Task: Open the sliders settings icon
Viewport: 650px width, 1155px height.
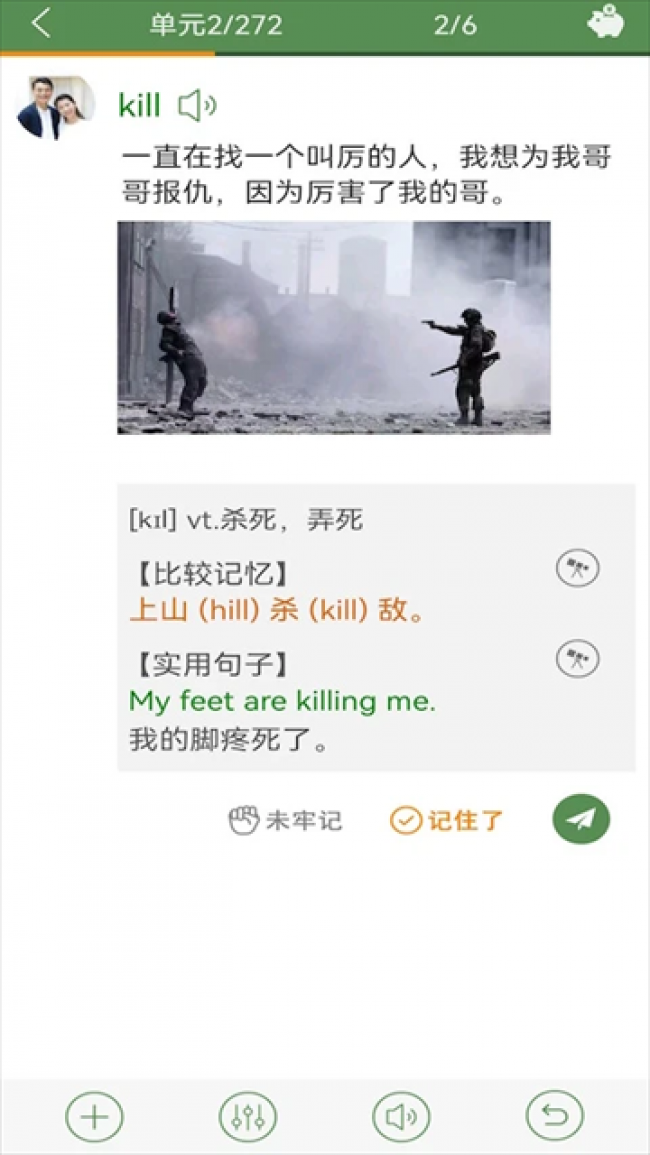Action: tap(247, 1116)
